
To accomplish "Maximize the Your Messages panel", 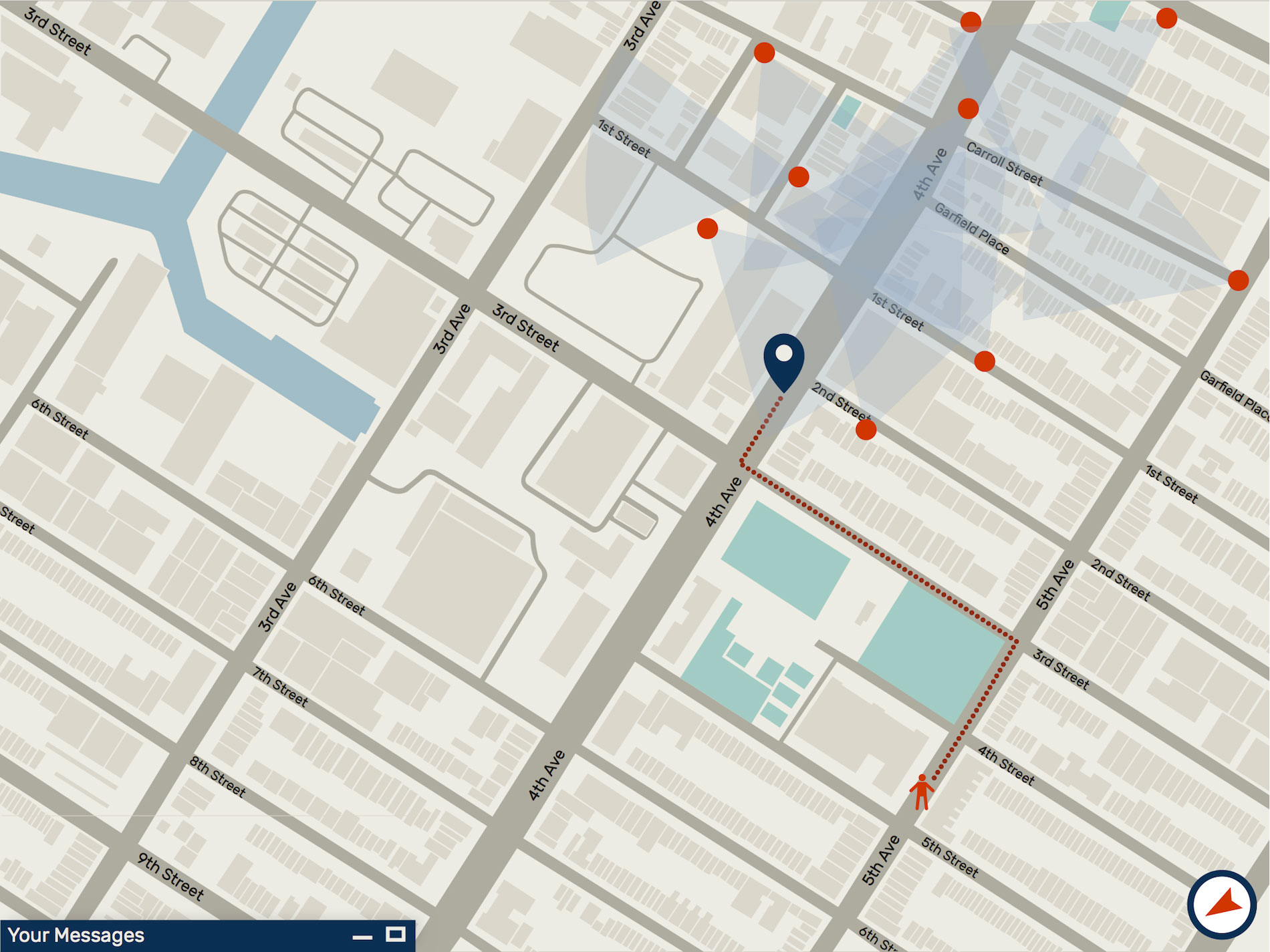I will (x=396, y=934).
